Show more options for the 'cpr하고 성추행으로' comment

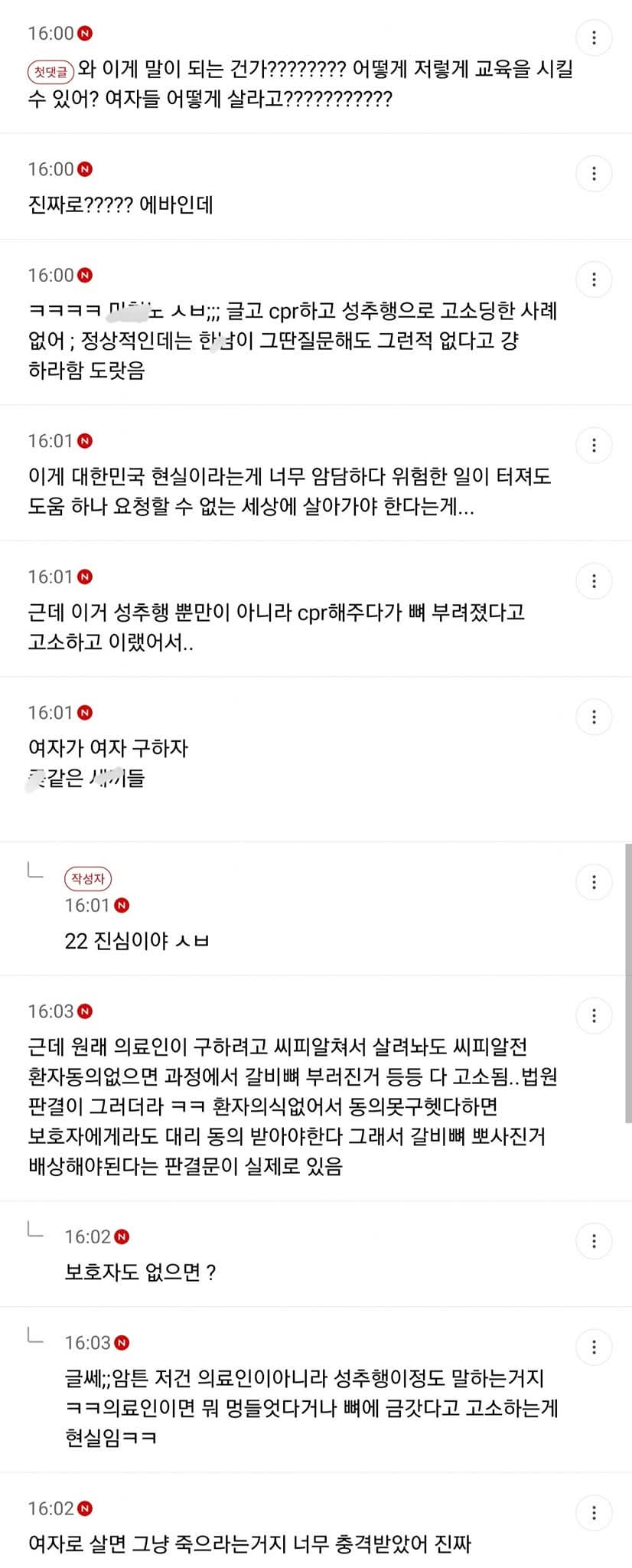[x=594, y=279]
